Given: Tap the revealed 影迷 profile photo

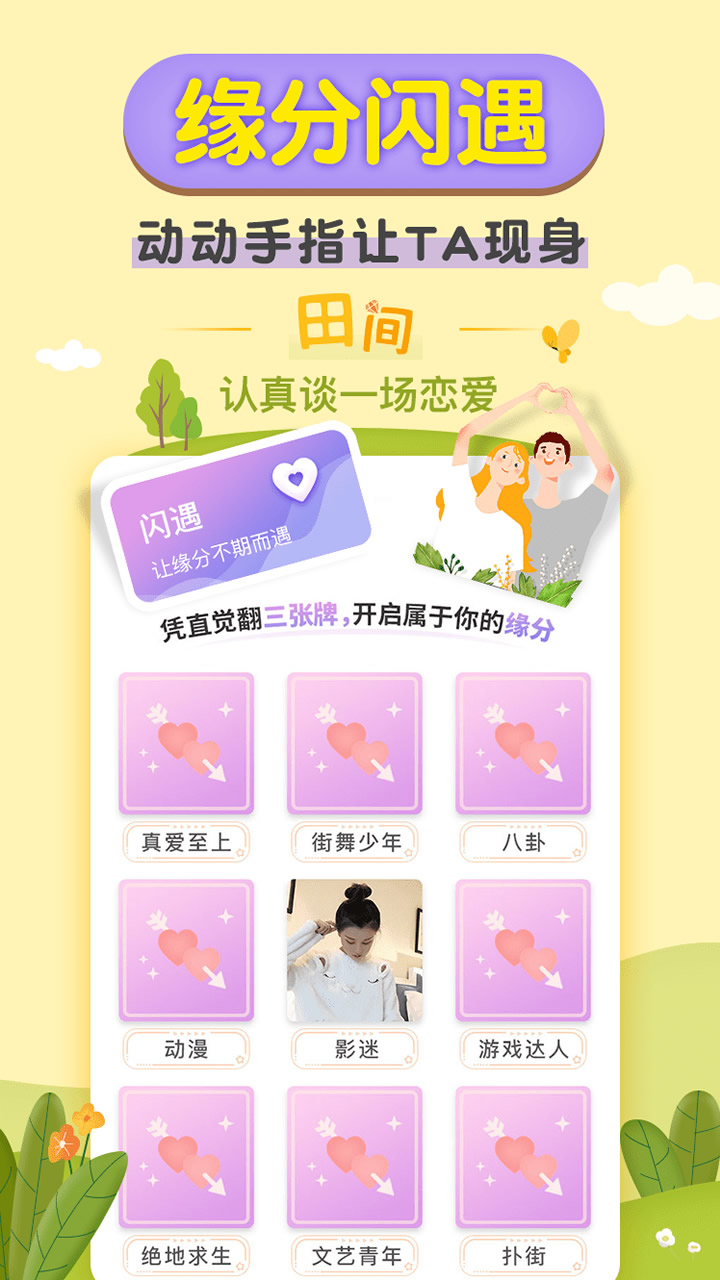Looking at the screenshot, I should (354, 950).
